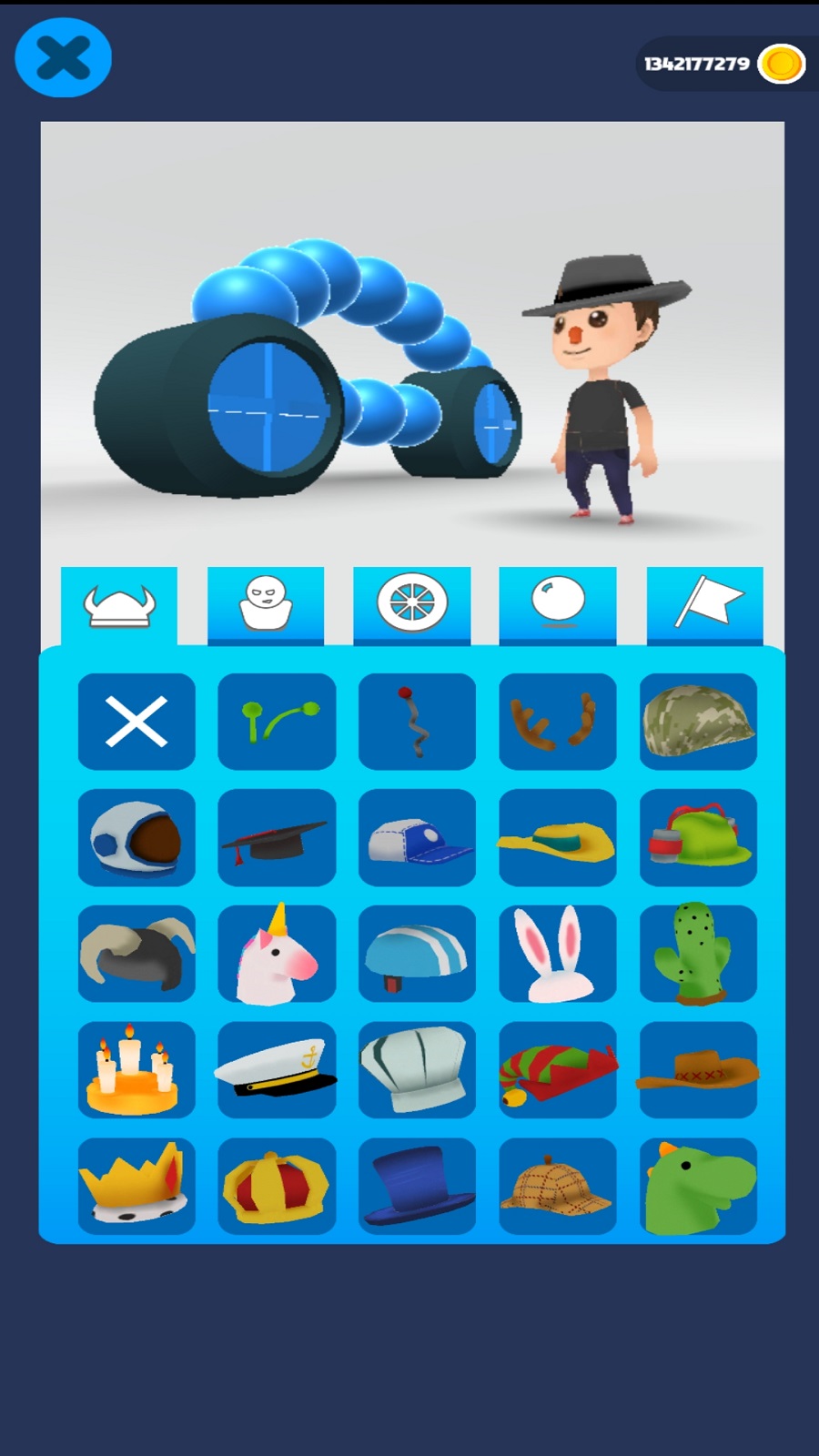
Task: Select the bunny ears
Action: coord(557,954)
